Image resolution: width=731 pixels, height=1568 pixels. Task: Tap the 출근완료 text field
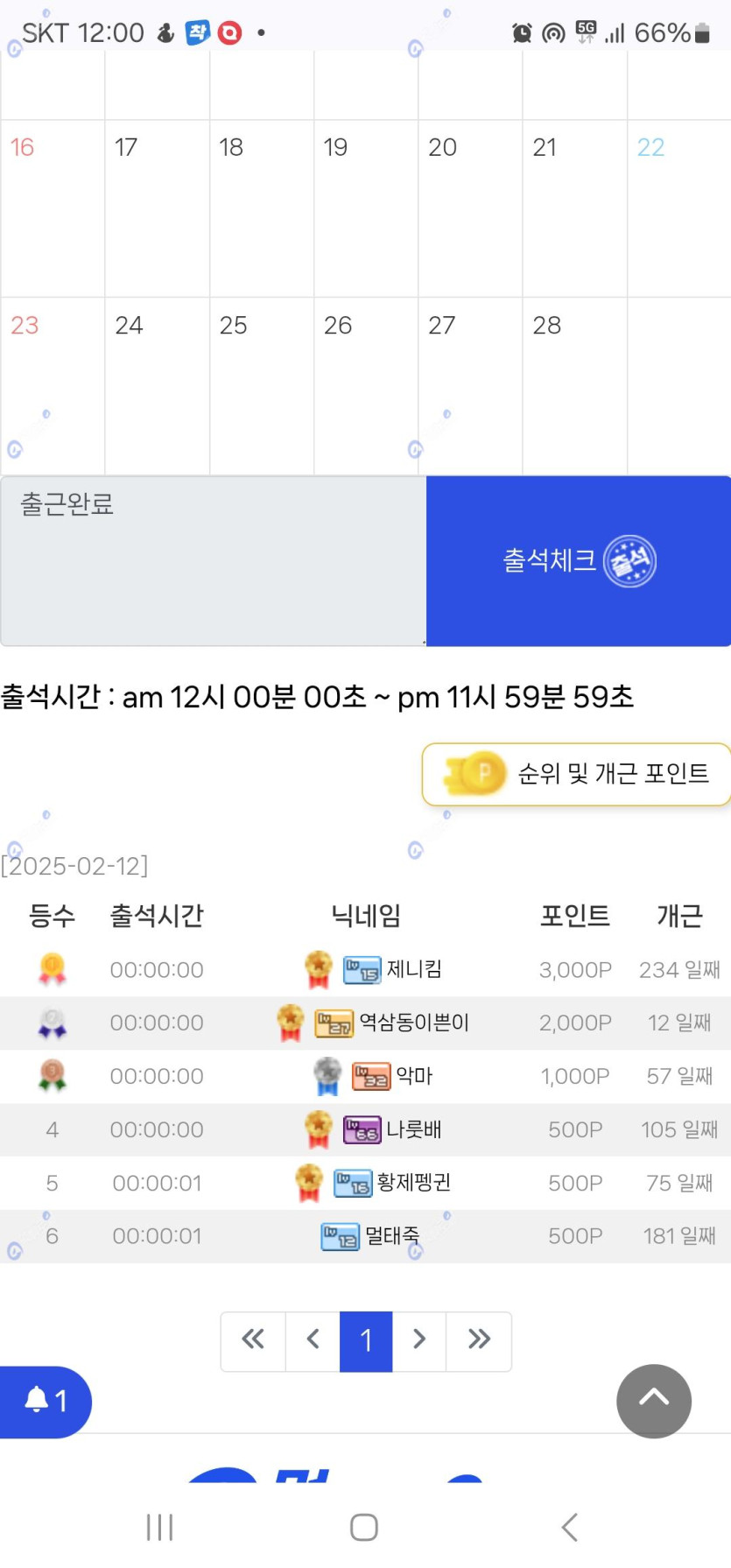[213, 560]
